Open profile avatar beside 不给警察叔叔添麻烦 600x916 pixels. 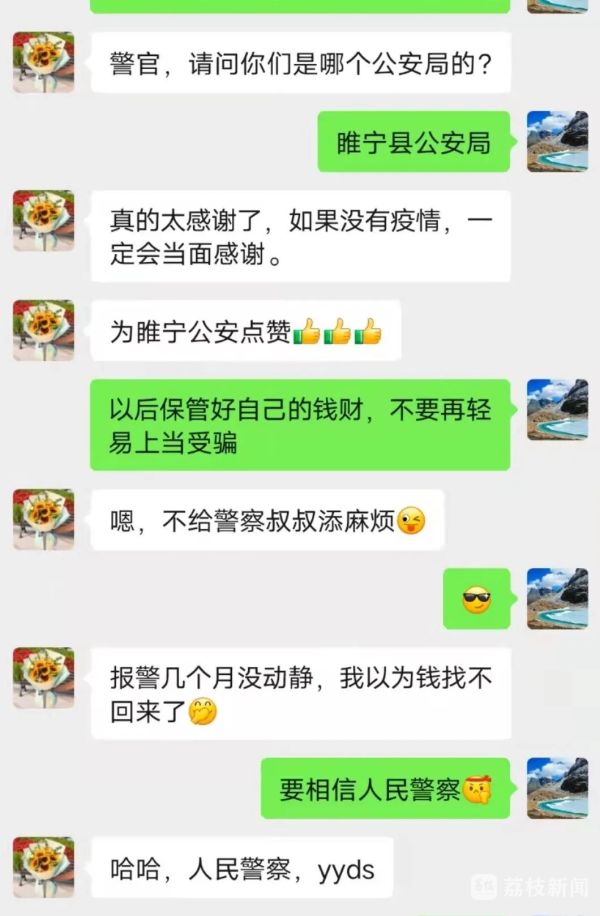click(x=43, y=519)
